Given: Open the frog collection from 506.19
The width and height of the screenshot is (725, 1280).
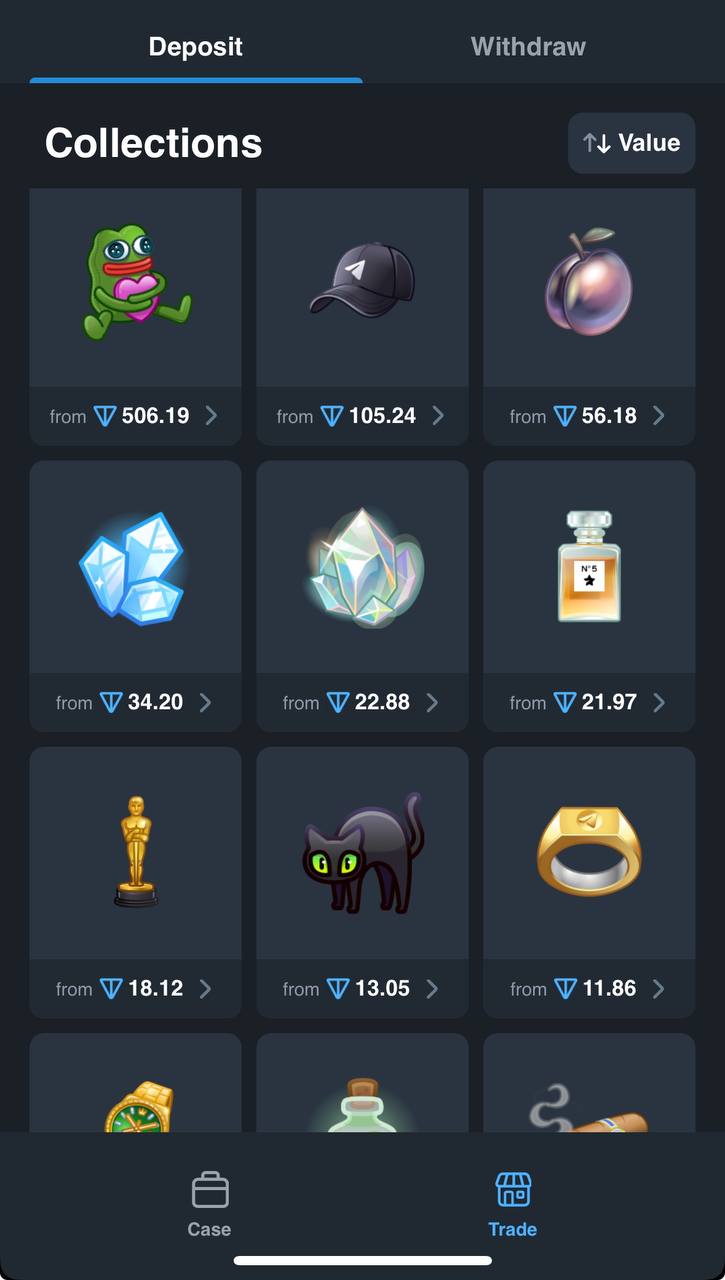Looking at the screenshot, I should pos(135,315).
